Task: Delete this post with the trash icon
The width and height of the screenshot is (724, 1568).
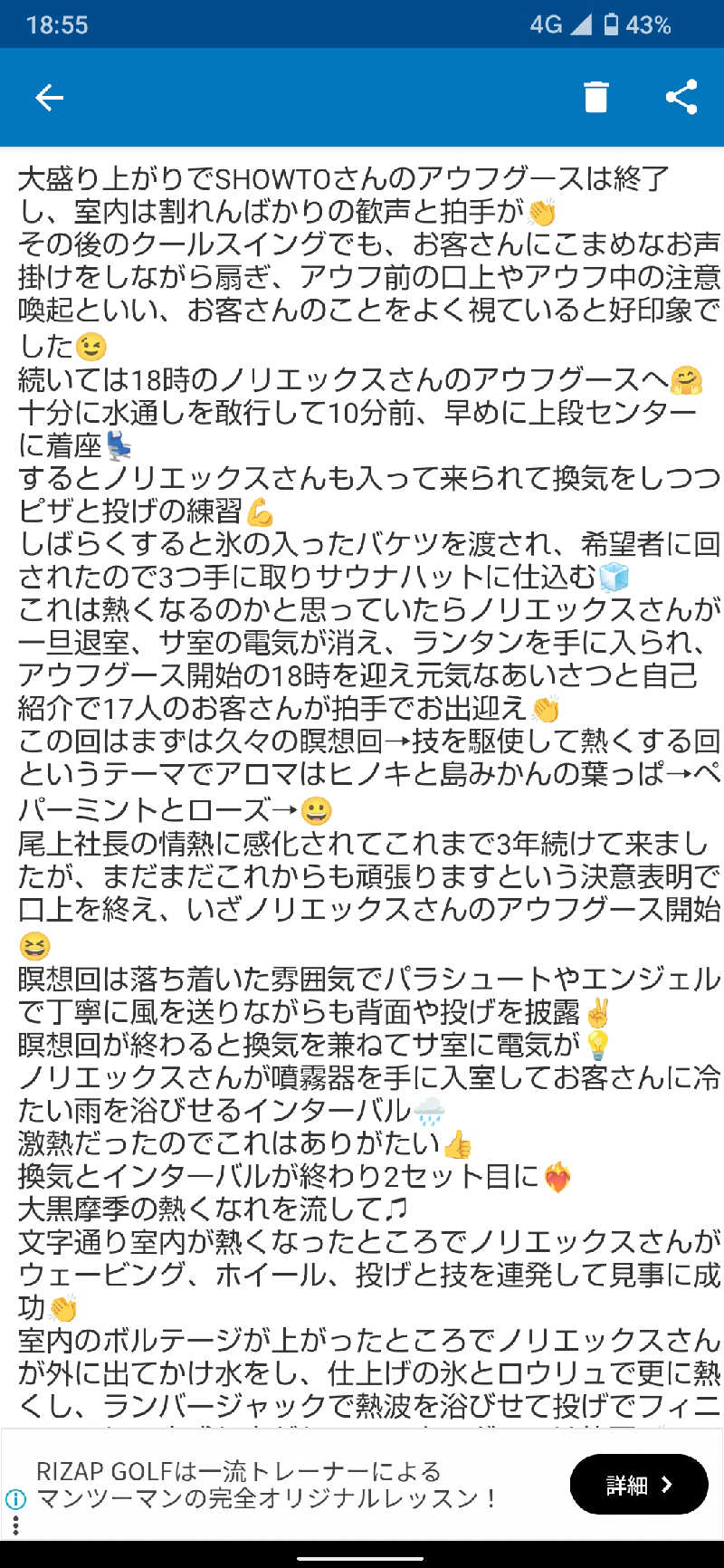Action: pyautogui.click(x=595, y=97)
